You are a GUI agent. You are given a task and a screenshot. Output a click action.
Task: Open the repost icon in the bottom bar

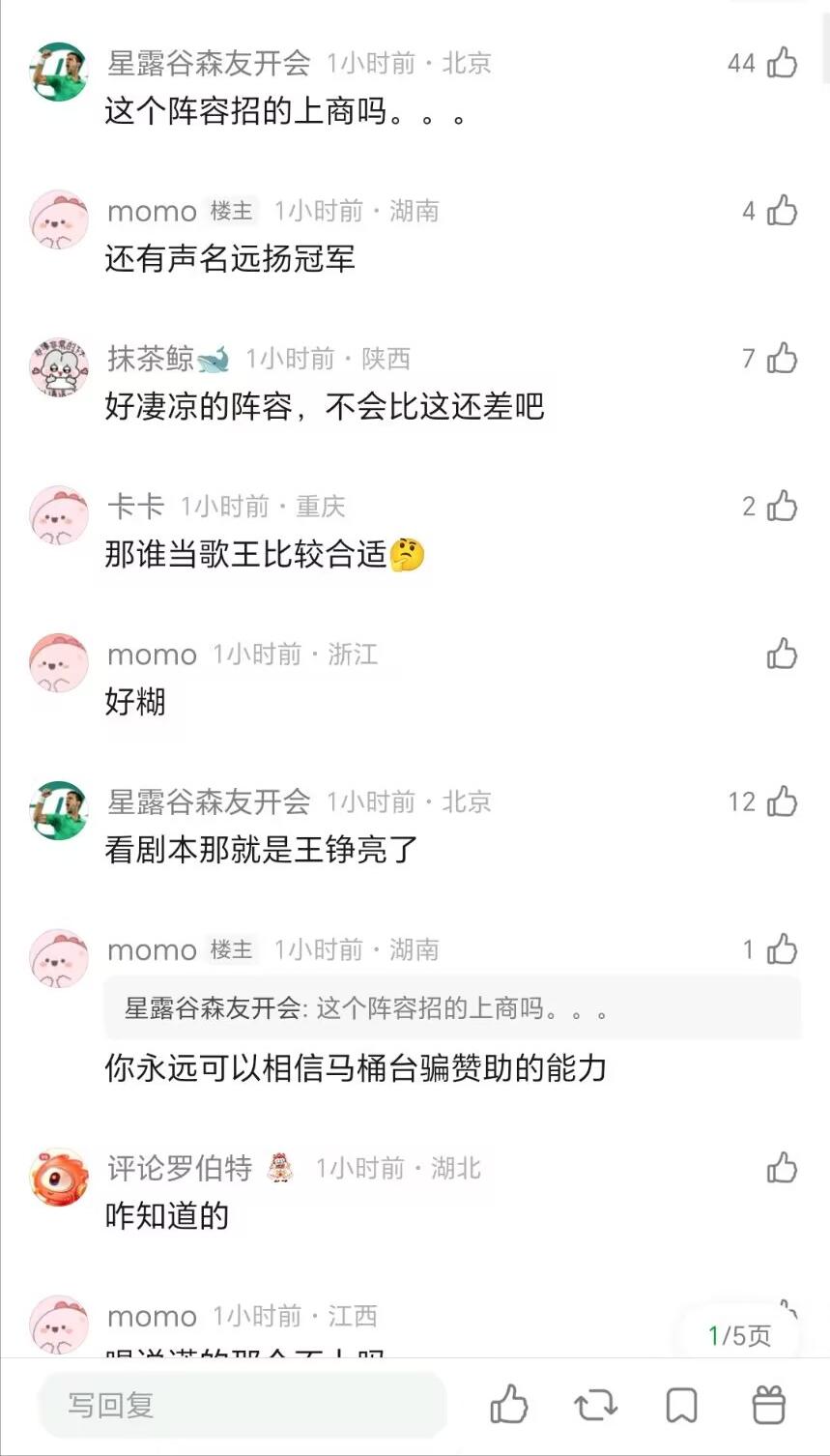click(594, 1407)
